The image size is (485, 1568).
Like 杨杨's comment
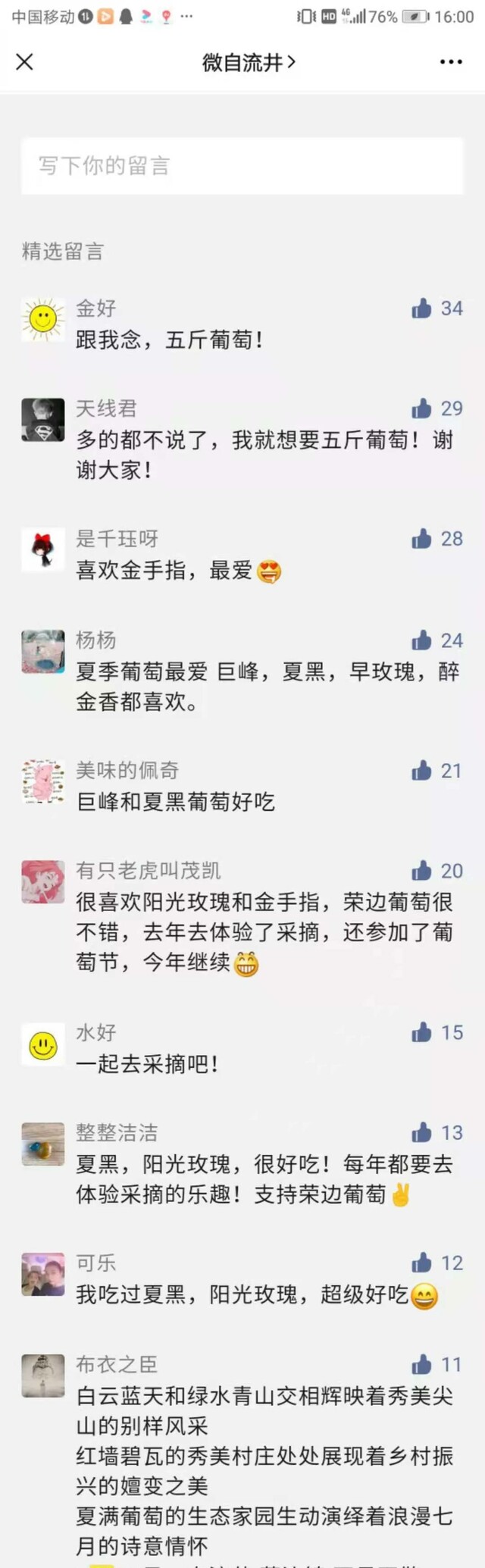[422, 641]
